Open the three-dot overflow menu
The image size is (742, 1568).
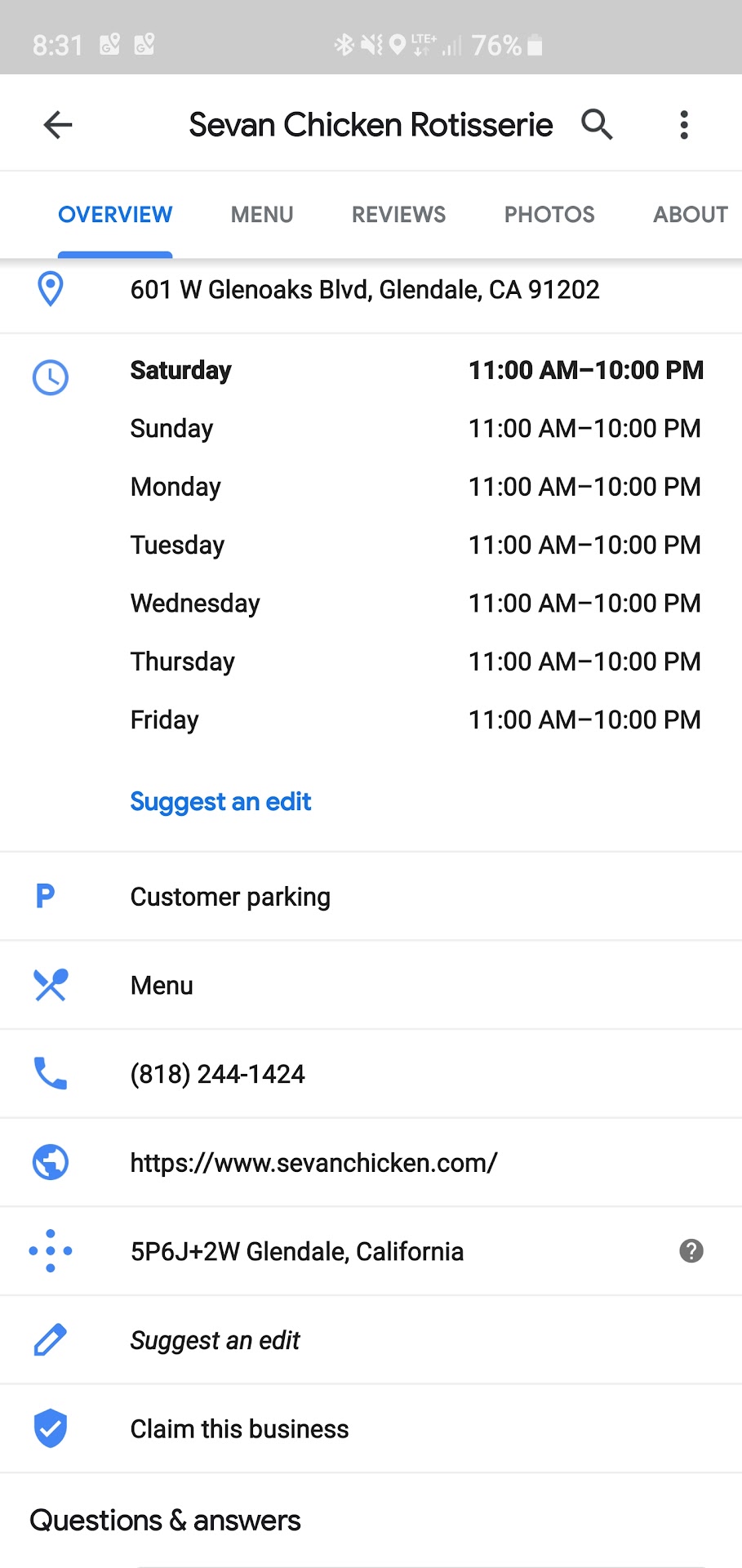[x=684, y=125]
